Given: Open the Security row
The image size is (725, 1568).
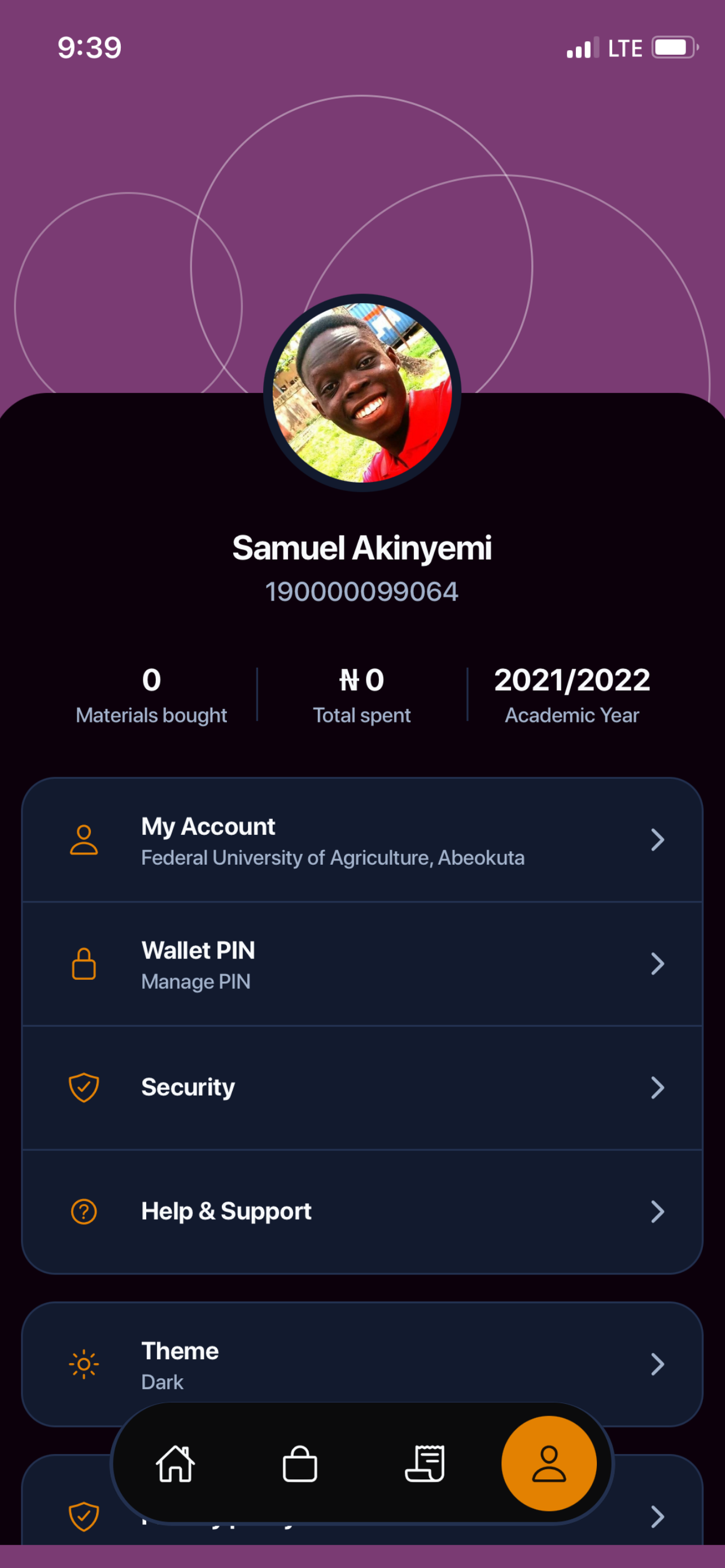Looking at the screenshot, I should (x=362, y=1088).
